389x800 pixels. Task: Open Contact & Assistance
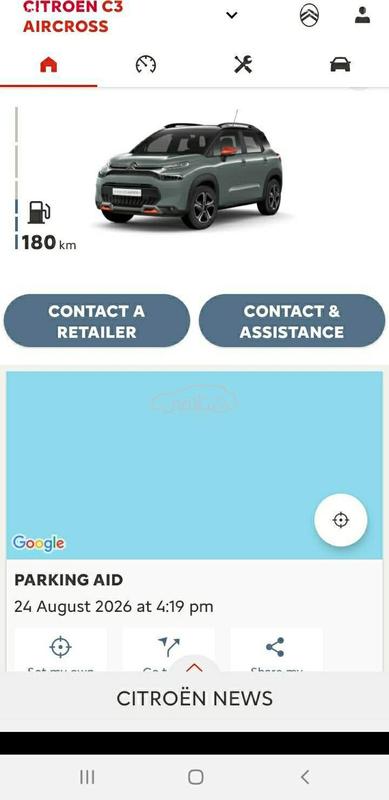[292, 321]
